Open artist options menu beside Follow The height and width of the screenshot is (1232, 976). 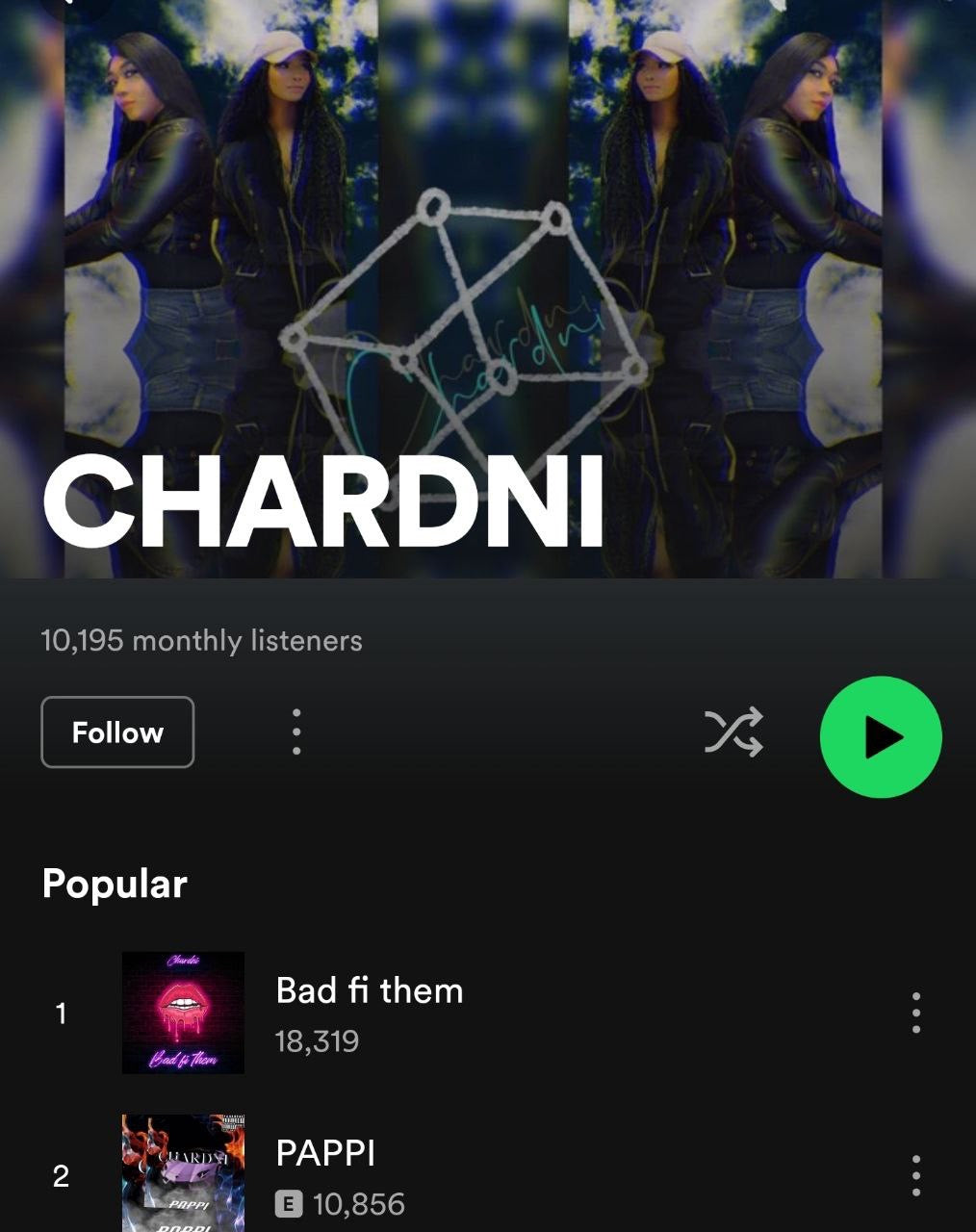pos(296,732)
